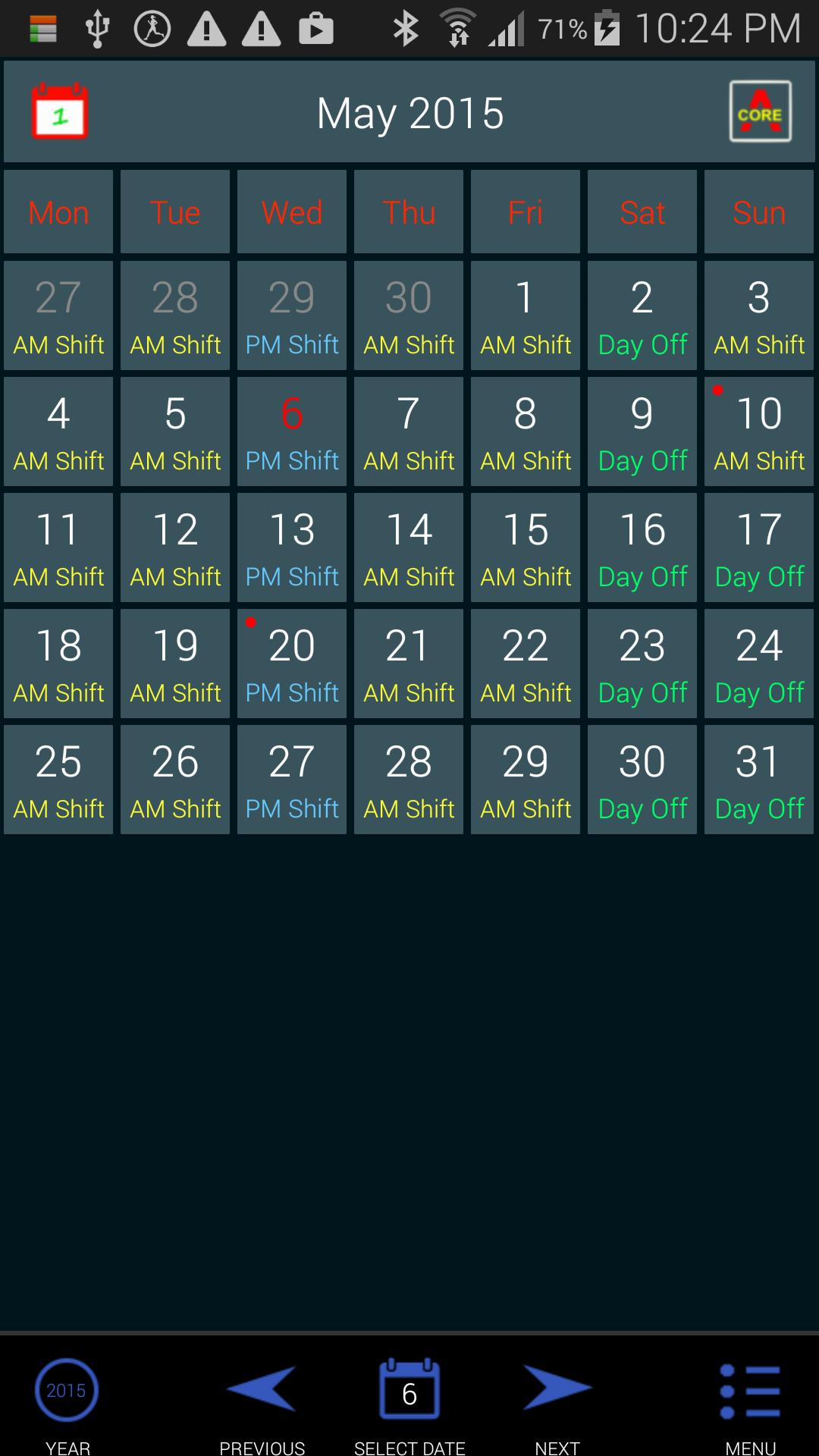The width and height of the screenshot is (819, 1456).
Task: Tap May 20 marked with a red dot
Action: click(291, 664)
